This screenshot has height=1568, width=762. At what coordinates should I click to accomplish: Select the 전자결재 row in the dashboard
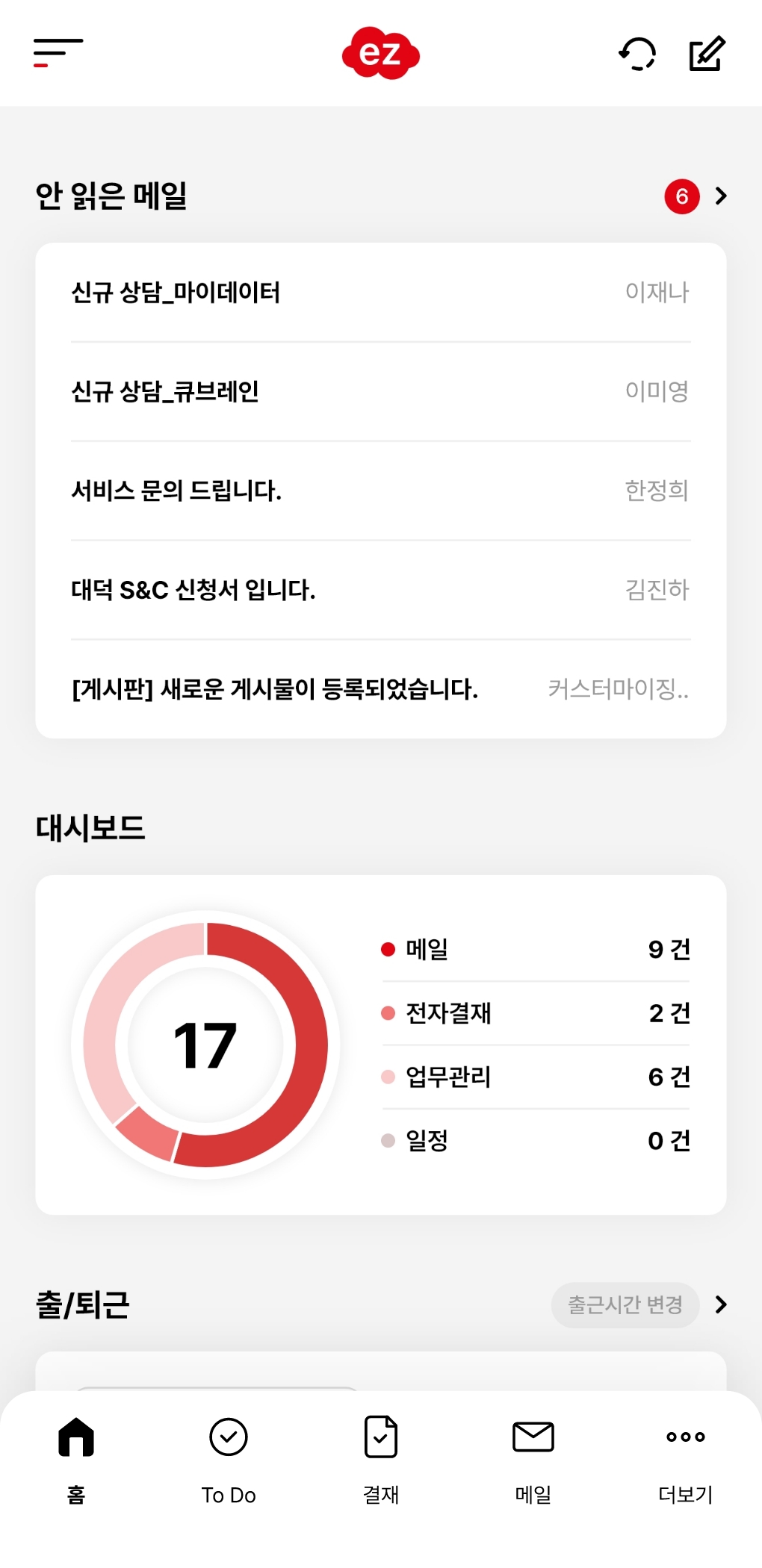tap(536, 1013)
